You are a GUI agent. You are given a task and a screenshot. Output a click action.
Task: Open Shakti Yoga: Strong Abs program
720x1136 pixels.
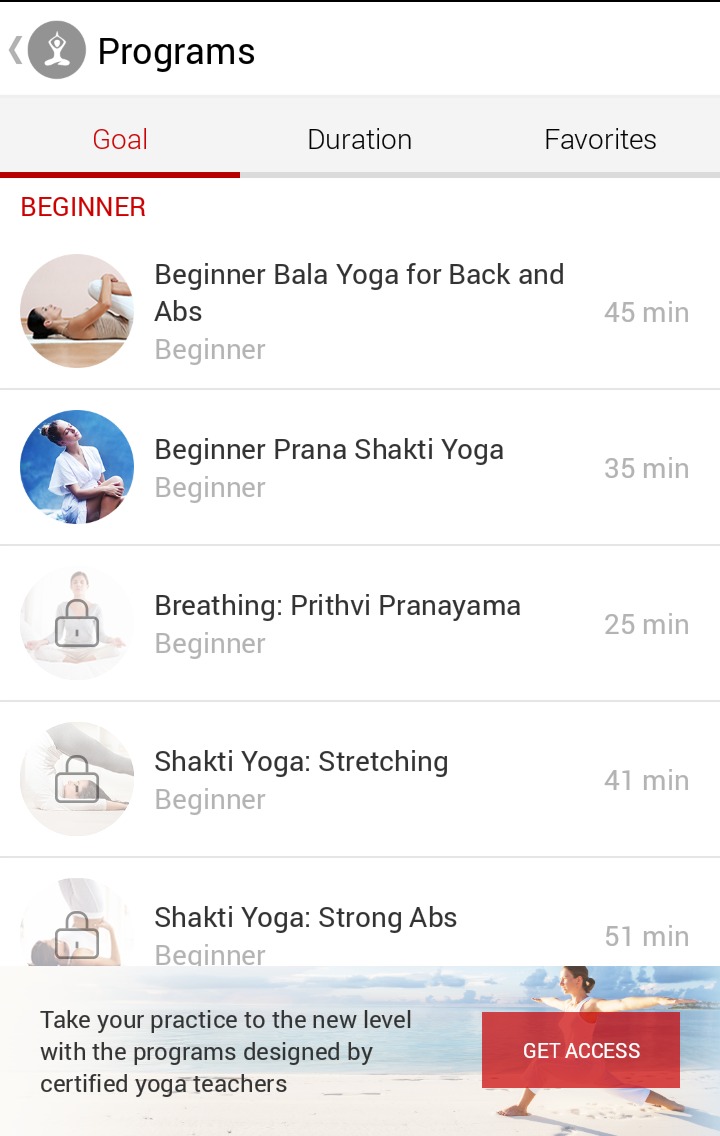(x=306, y=920)
